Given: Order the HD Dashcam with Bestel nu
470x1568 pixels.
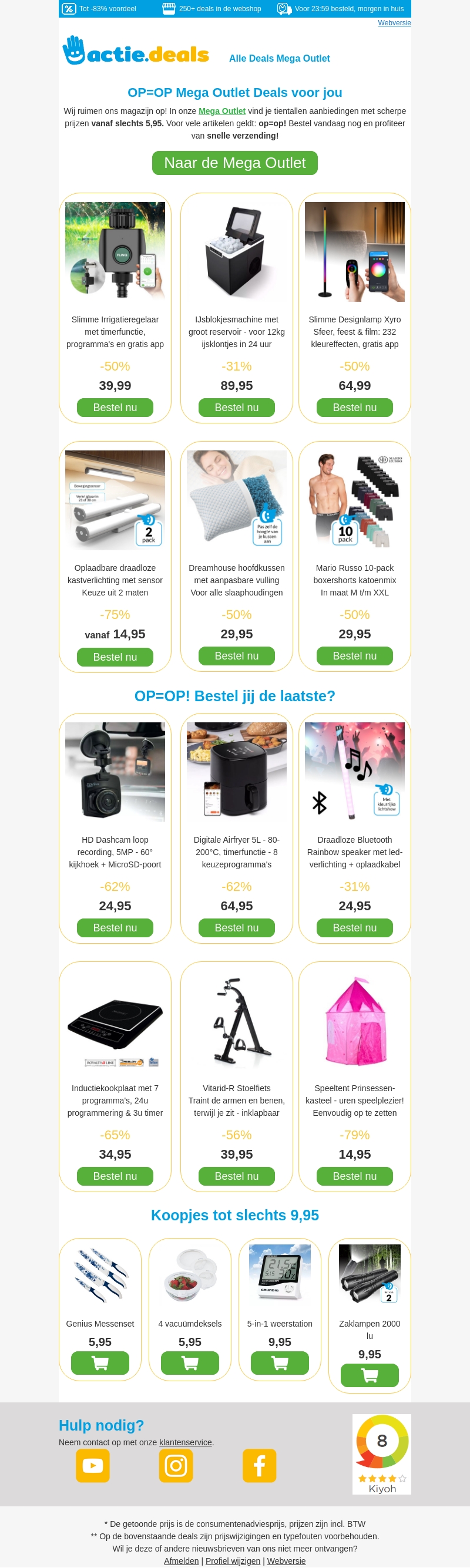Looking at the screenshot, I should coord(115,928).
